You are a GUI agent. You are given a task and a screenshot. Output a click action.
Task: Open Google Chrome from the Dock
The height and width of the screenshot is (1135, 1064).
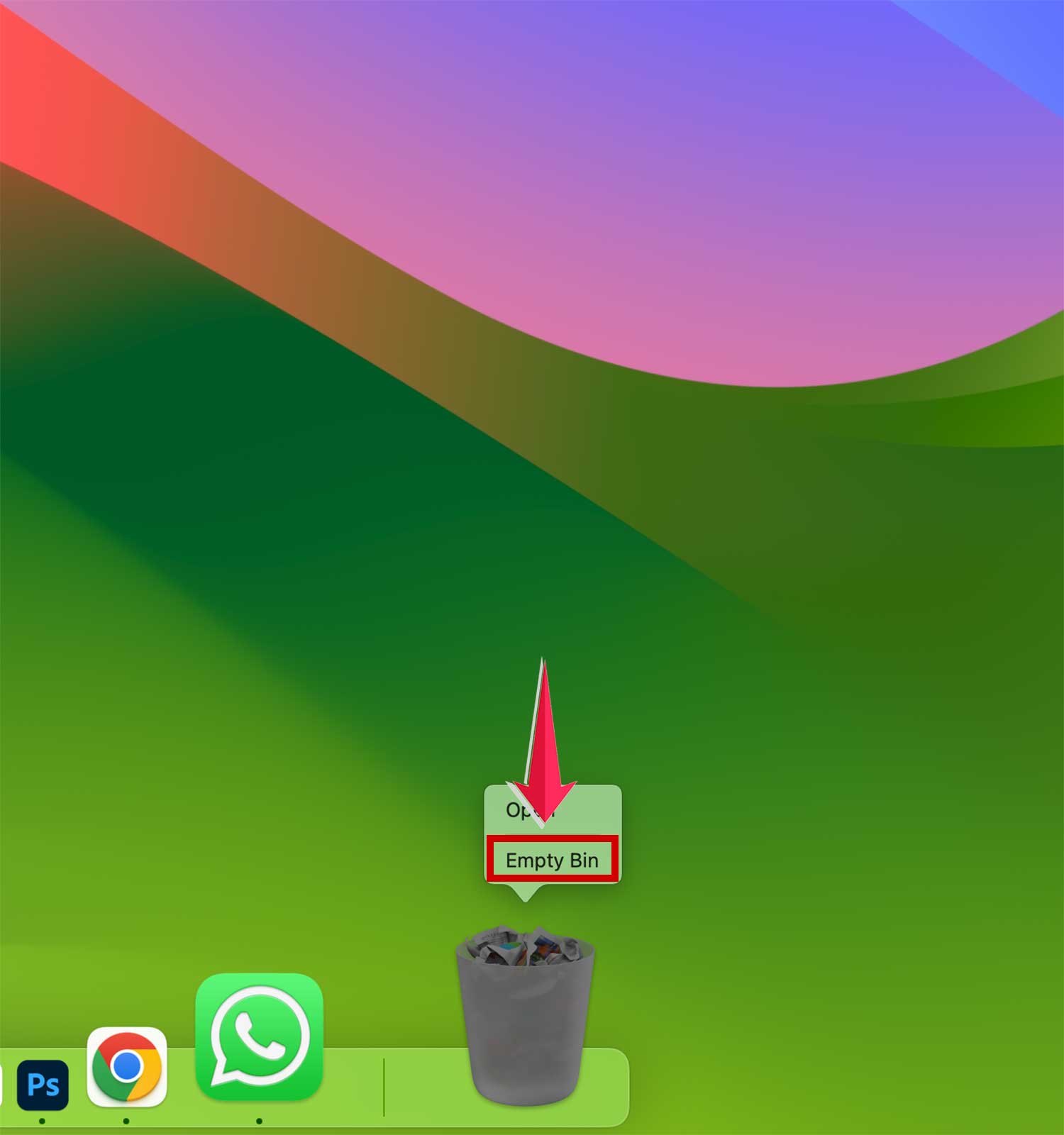[x=127, y=1066]
